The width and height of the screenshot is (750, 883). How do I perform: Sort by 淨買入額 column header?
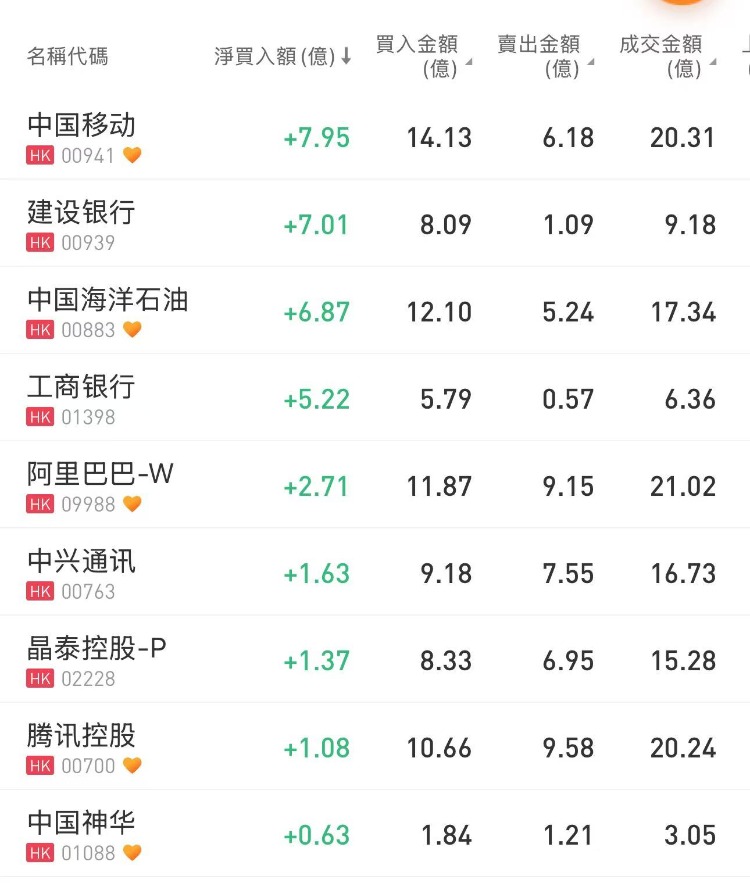(x=282, y=57)
